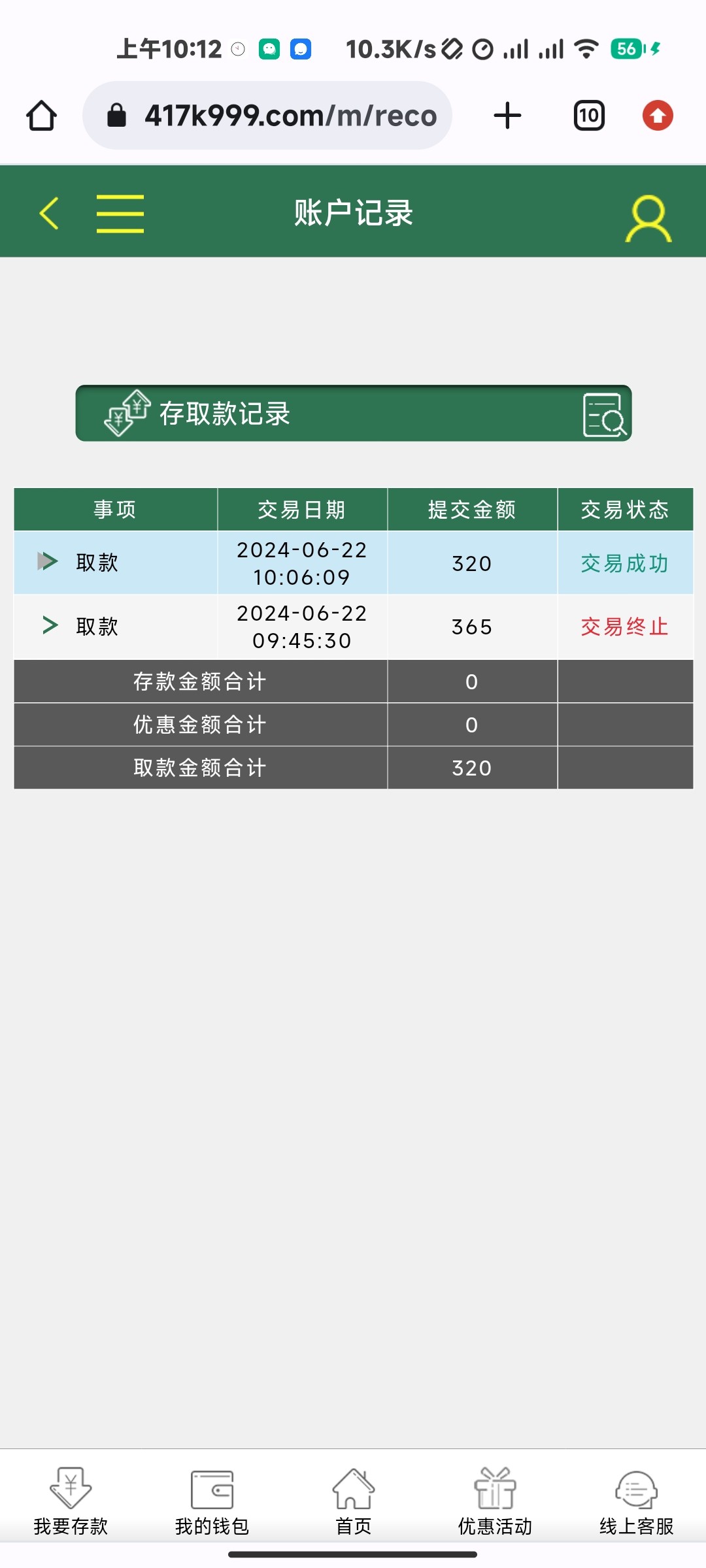Edit the URL address bar
The width and height of the screenshot is (706, 1568).
click(x=275, y=116)
